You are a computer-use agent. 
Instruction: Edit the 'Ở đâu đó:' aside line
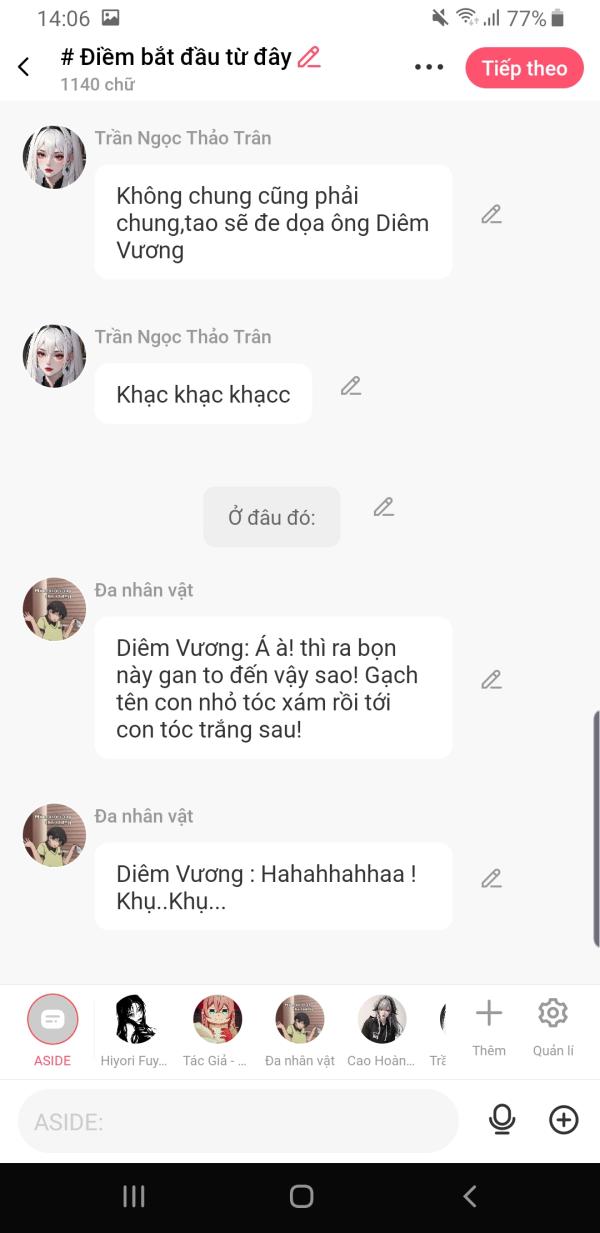[x=384, y=508]
